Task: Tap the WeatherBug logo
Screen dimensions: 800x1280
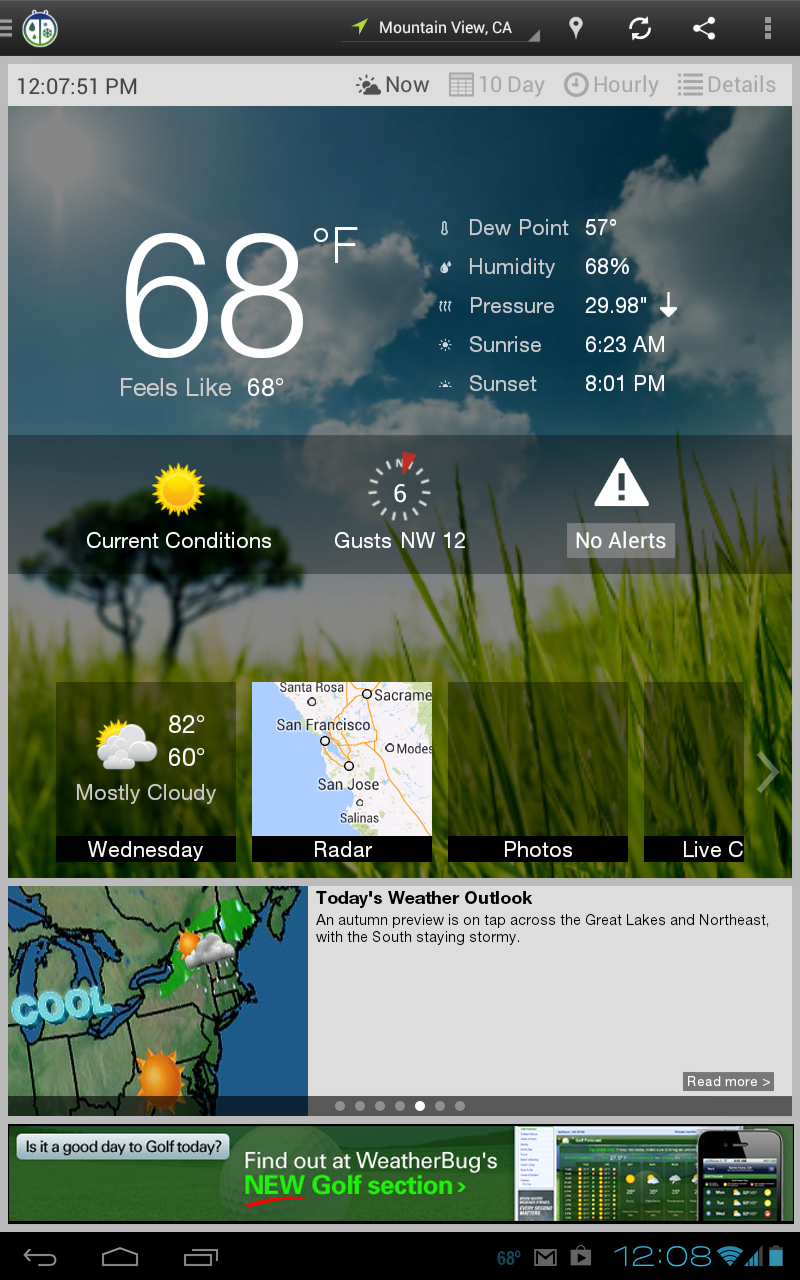Action: [x=38, y=27]
